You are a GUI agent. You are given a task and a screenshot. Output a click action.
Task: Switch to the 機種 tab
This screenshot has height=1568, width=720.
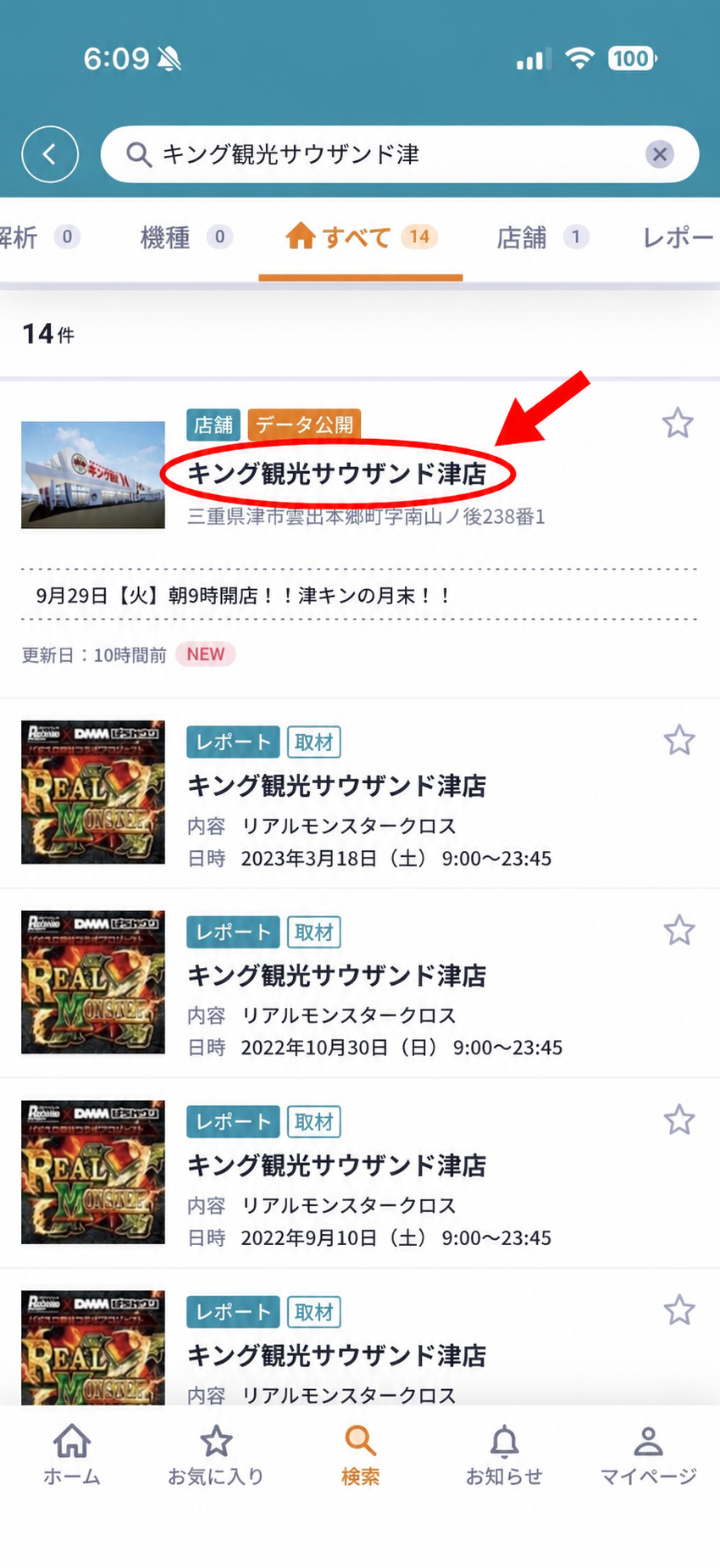pos(186,237)
